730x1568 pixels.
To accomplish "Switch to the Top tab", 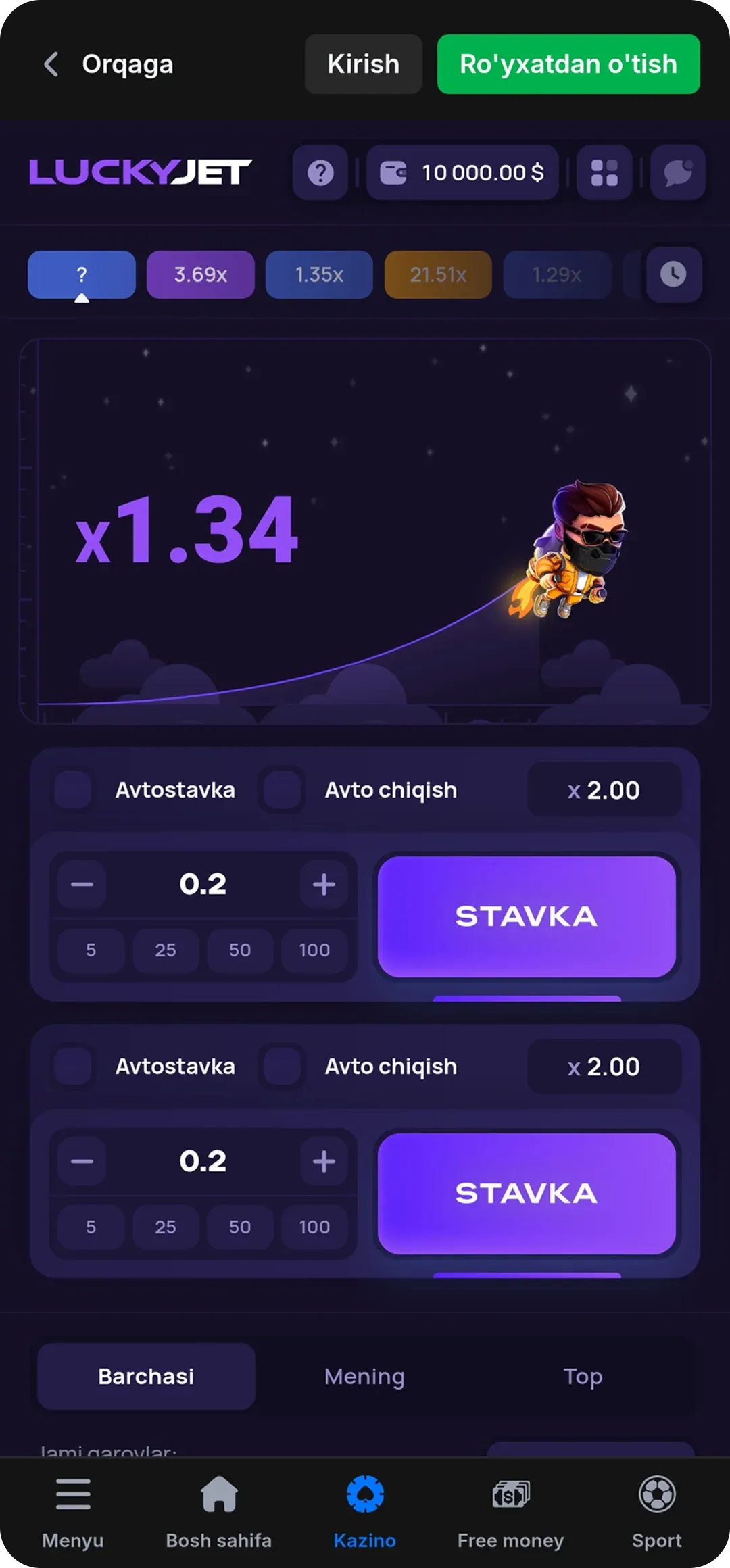I will 583,1376.
